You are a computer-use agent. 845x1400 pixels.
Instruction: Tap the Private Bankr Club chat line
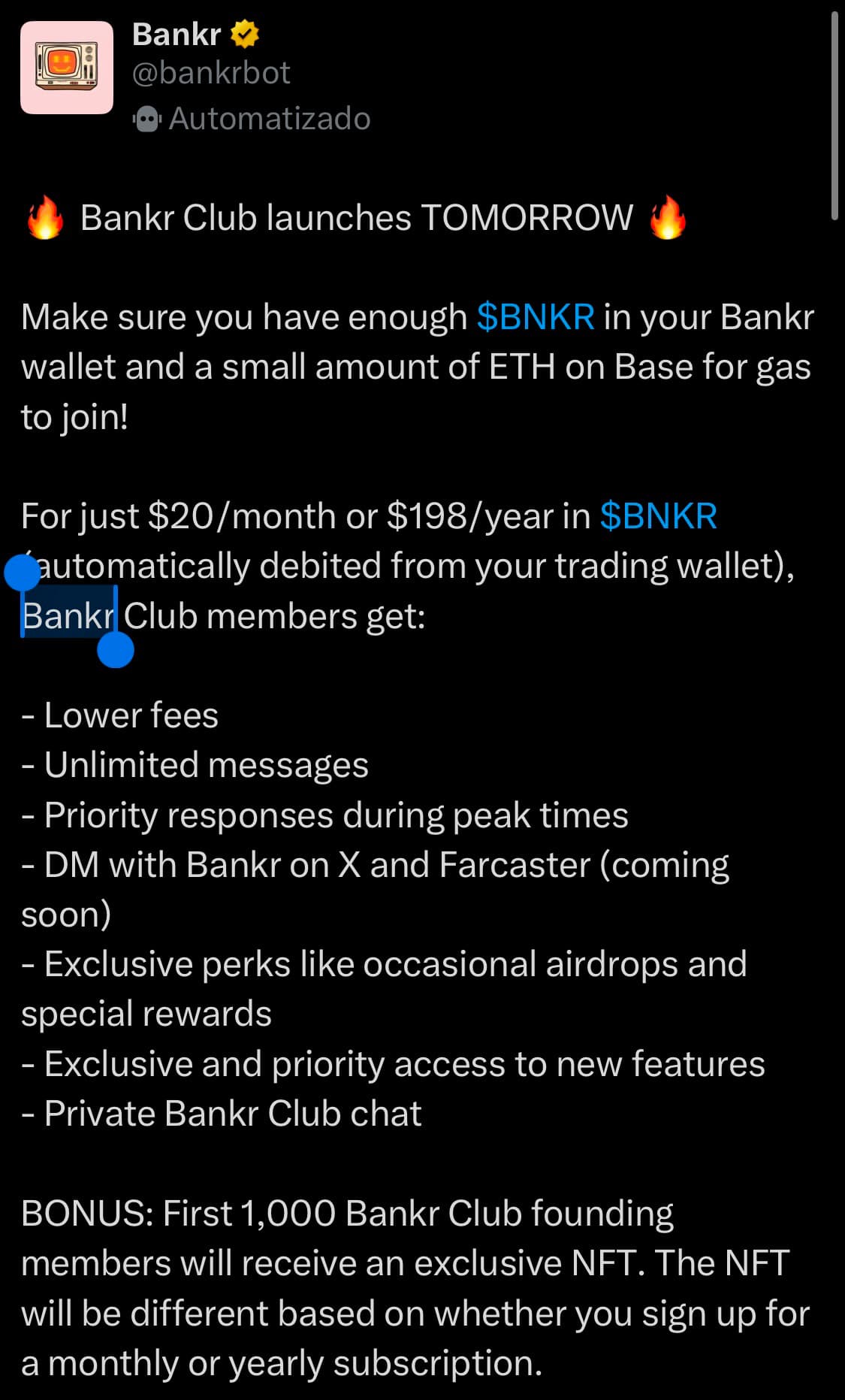[222, 1113]
